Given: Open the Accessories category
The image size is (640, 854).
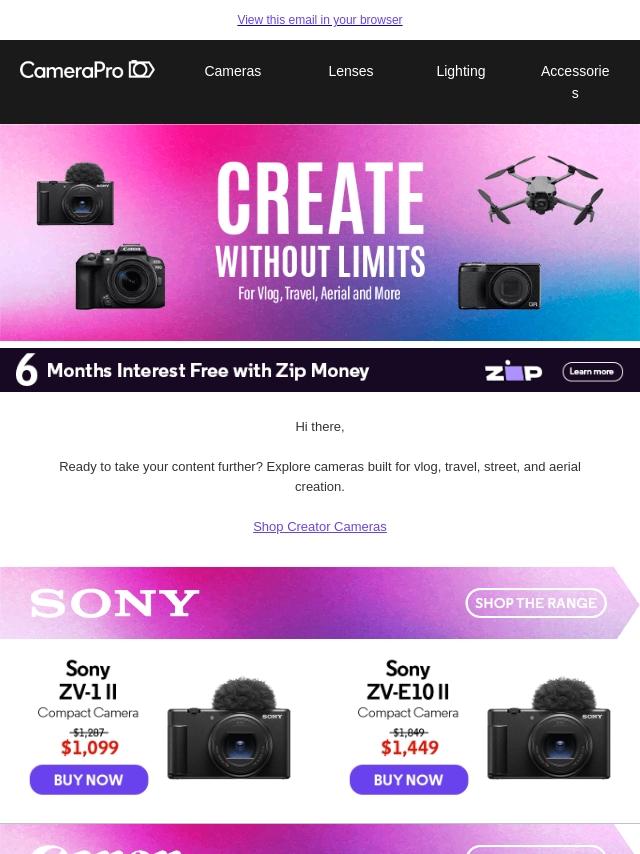Looking at the screenshot, I should pos(575,82).
